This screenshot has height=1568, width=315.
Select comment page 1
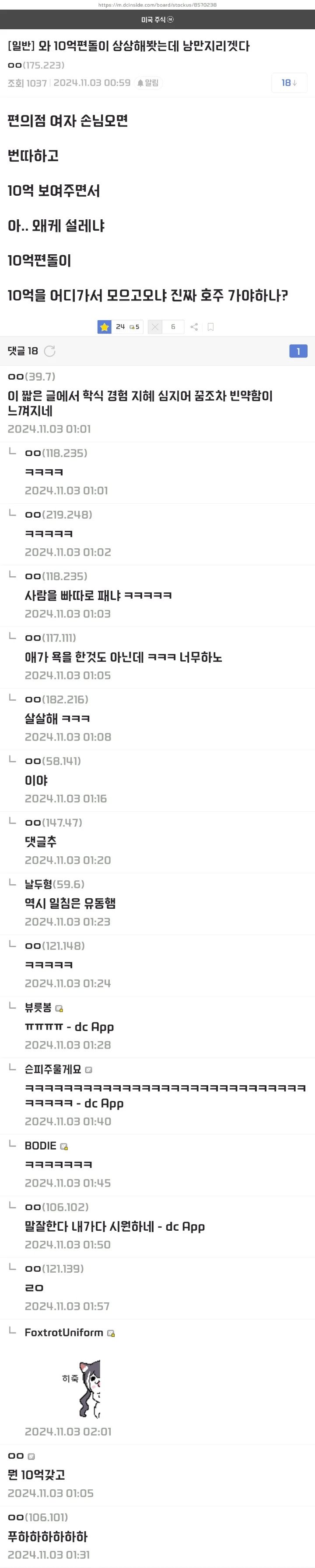pos(298,351)
